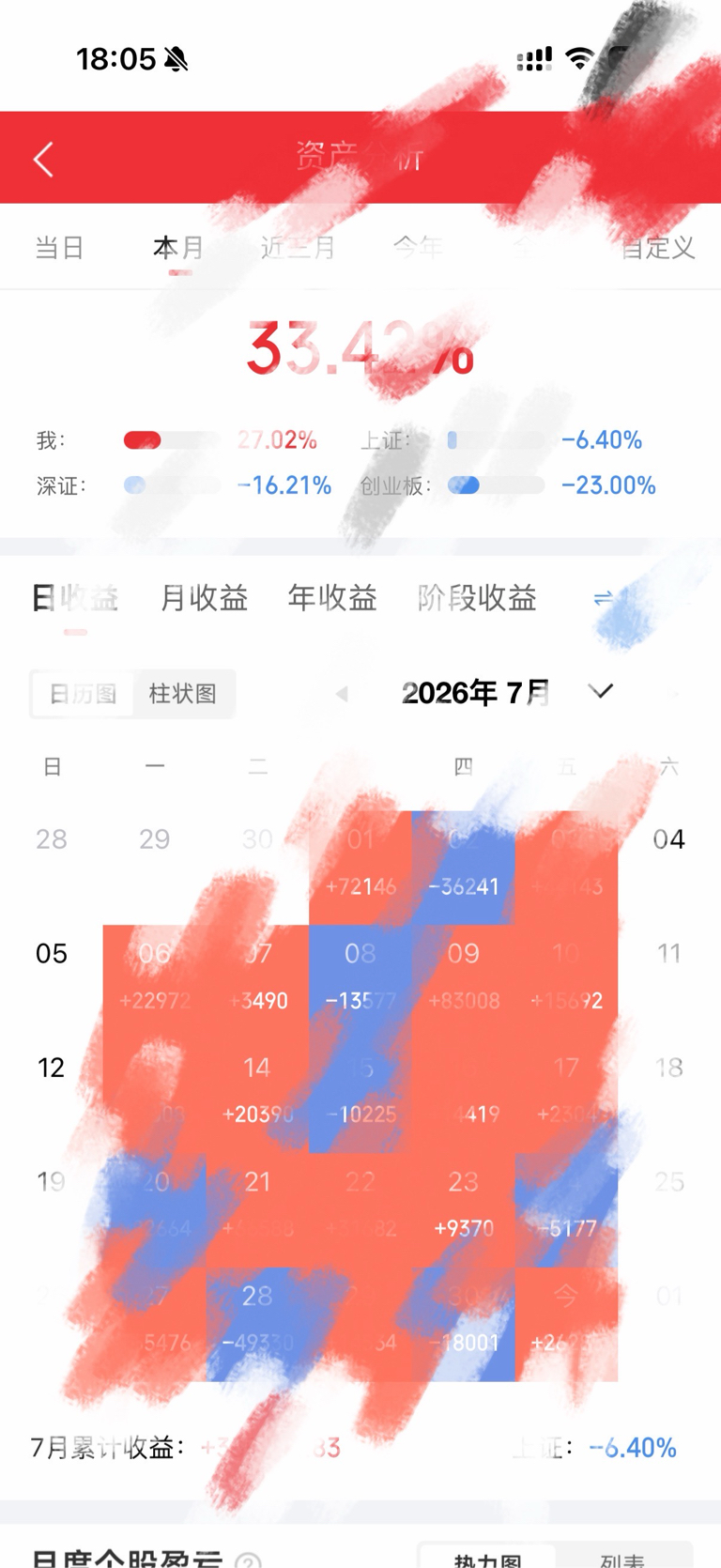The image size is (721, 1568).
Task: Switch to 年收益 view
Action: (332, 598)
